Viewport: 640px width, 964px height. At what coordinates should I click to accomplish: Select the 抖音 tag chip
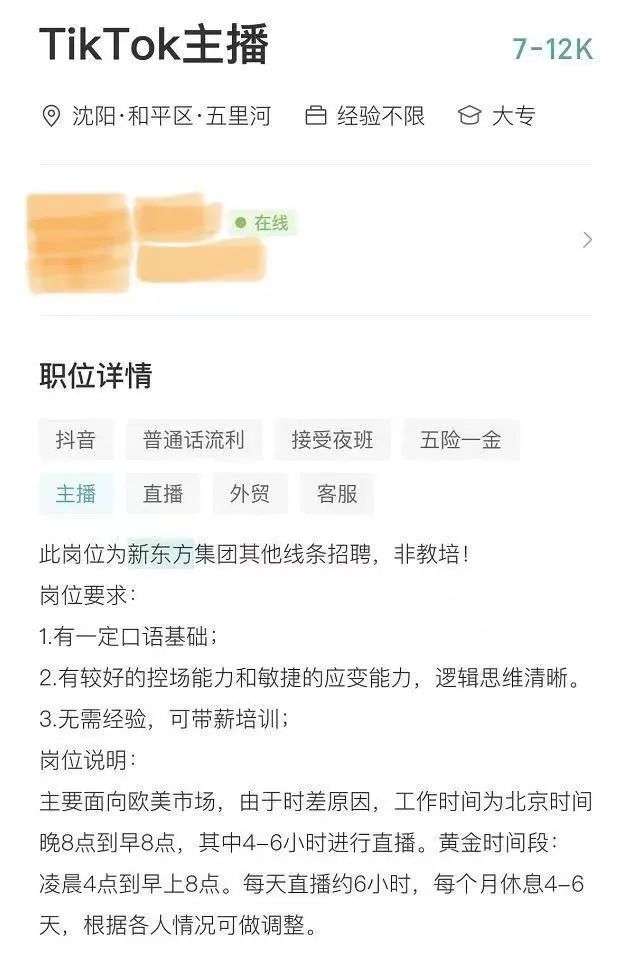click(x=76, y=440)
